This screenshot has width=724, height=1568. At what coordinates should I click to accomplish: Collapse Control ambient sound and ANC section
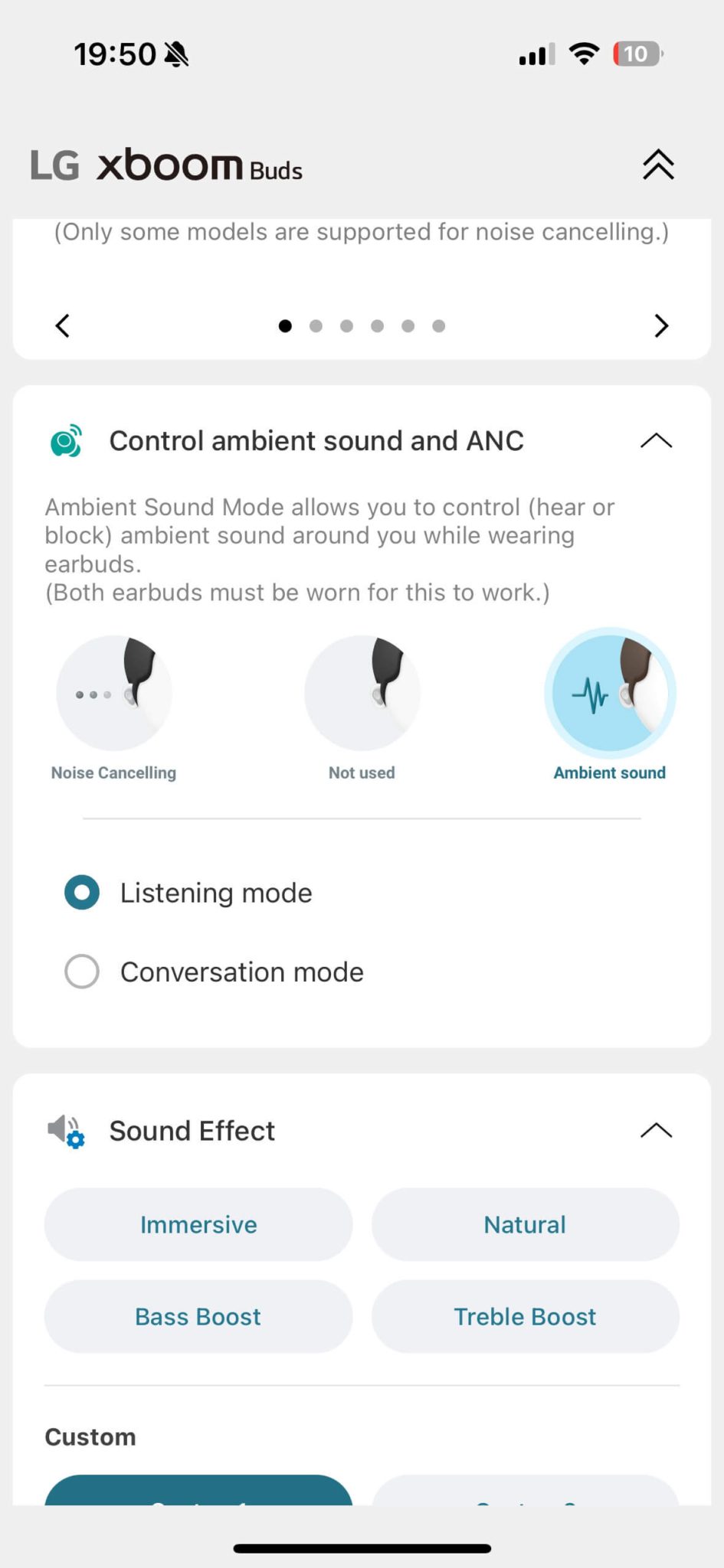pyautogui.click(x=656, y=441)
